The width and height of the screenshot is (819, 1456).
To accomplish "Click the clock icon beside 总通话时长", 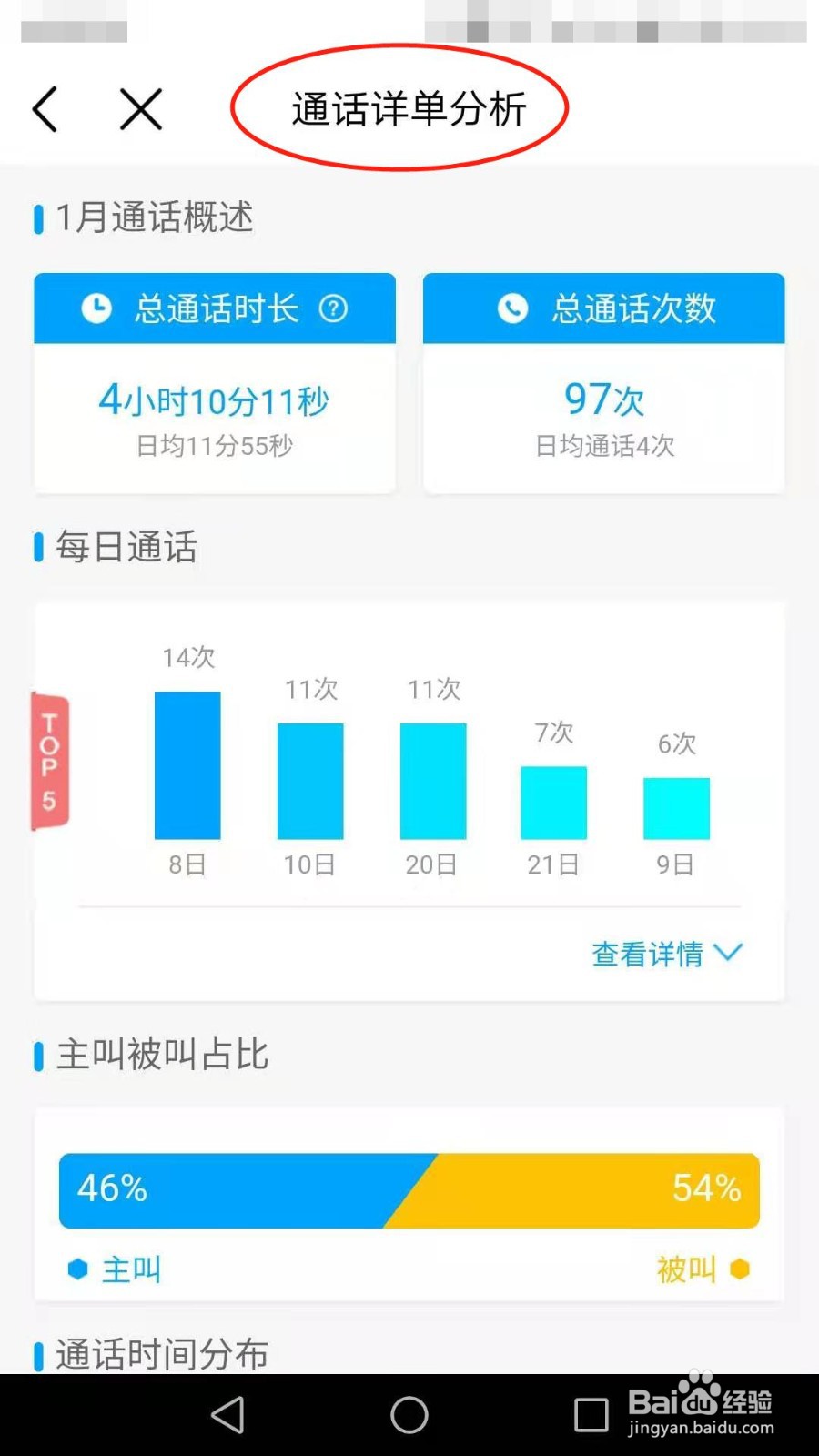I will [96, 308].
